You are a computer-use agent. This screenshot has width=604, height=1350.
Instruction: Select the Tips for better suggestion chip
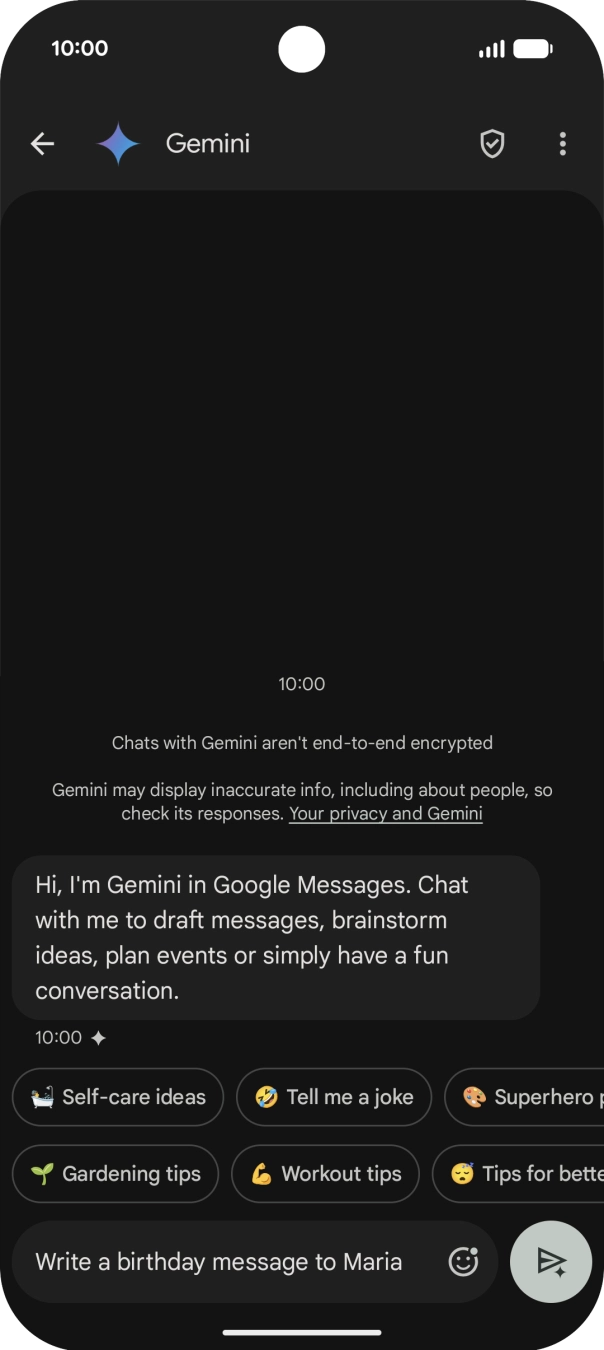coord(522,1174)
